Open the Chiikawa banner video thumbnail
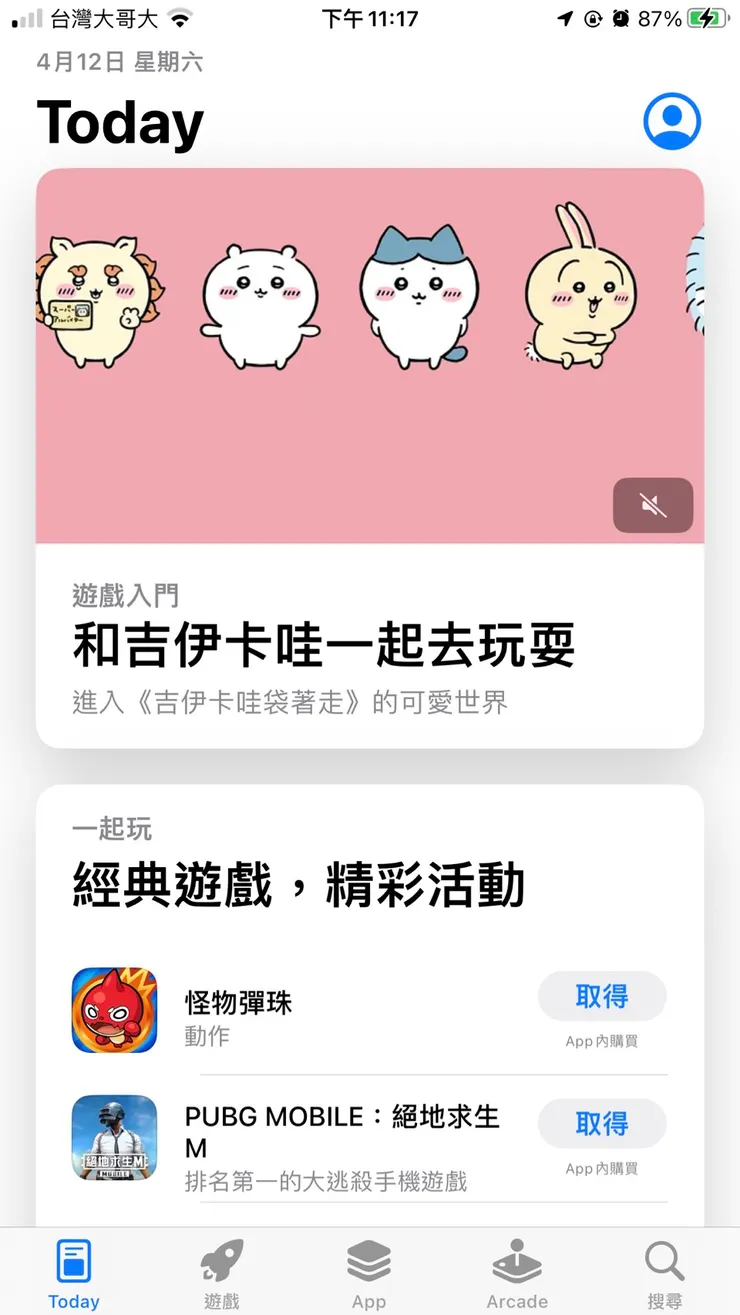The height and width of the screenshot is (1315, 740). [x=370, y=355]
